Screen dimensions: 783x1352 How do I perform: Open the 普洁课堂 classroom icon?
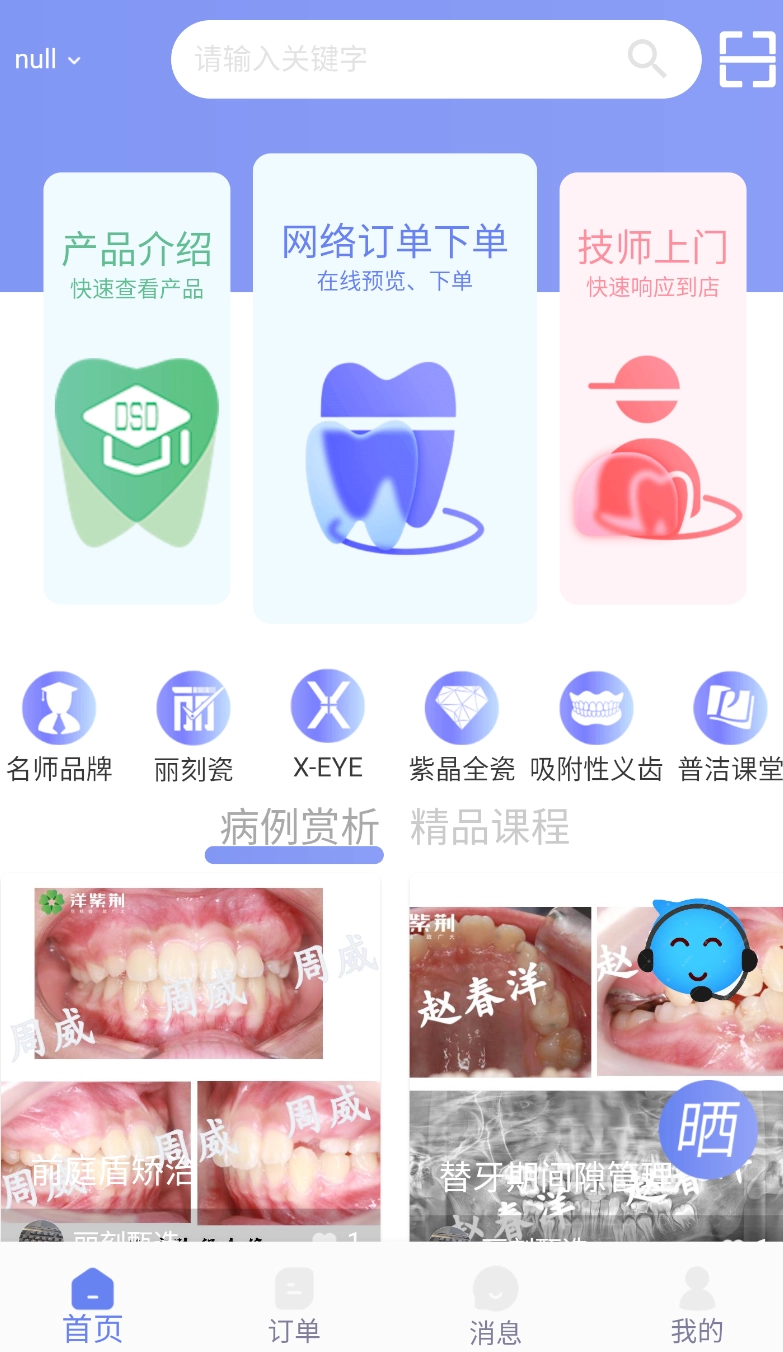pyautogui.click(x=730, y=707)
